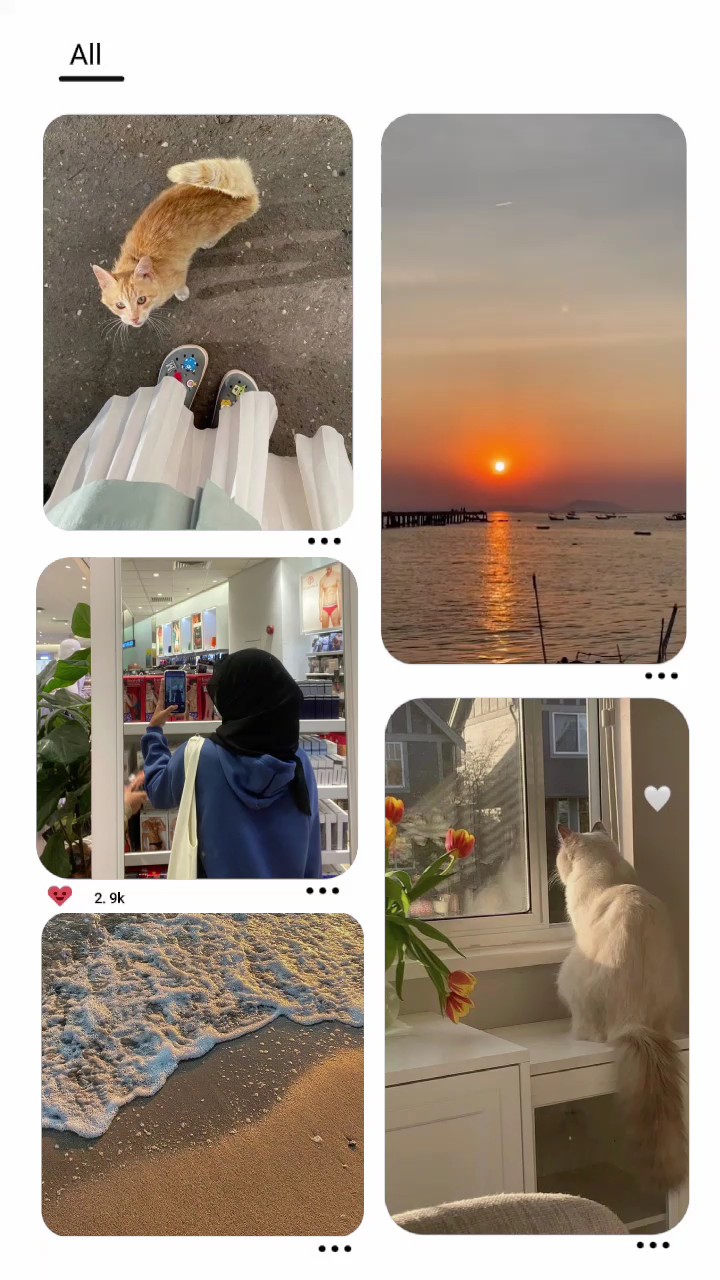This screenshot has width=720, height=1280.
Task: Open options for the sunset pin
Action: [x=661, y=676]
